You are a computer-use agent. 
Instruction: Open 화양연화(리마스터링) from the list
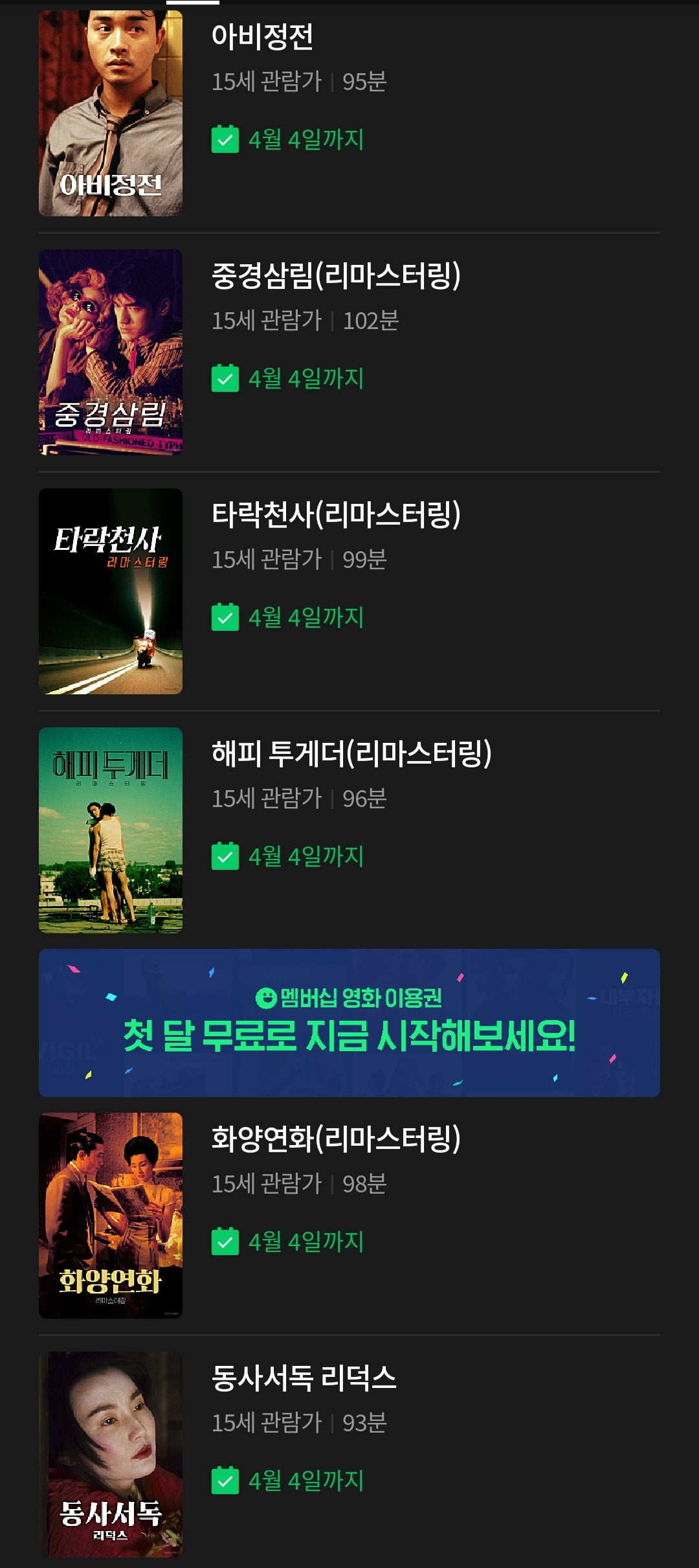(349, 1216)
